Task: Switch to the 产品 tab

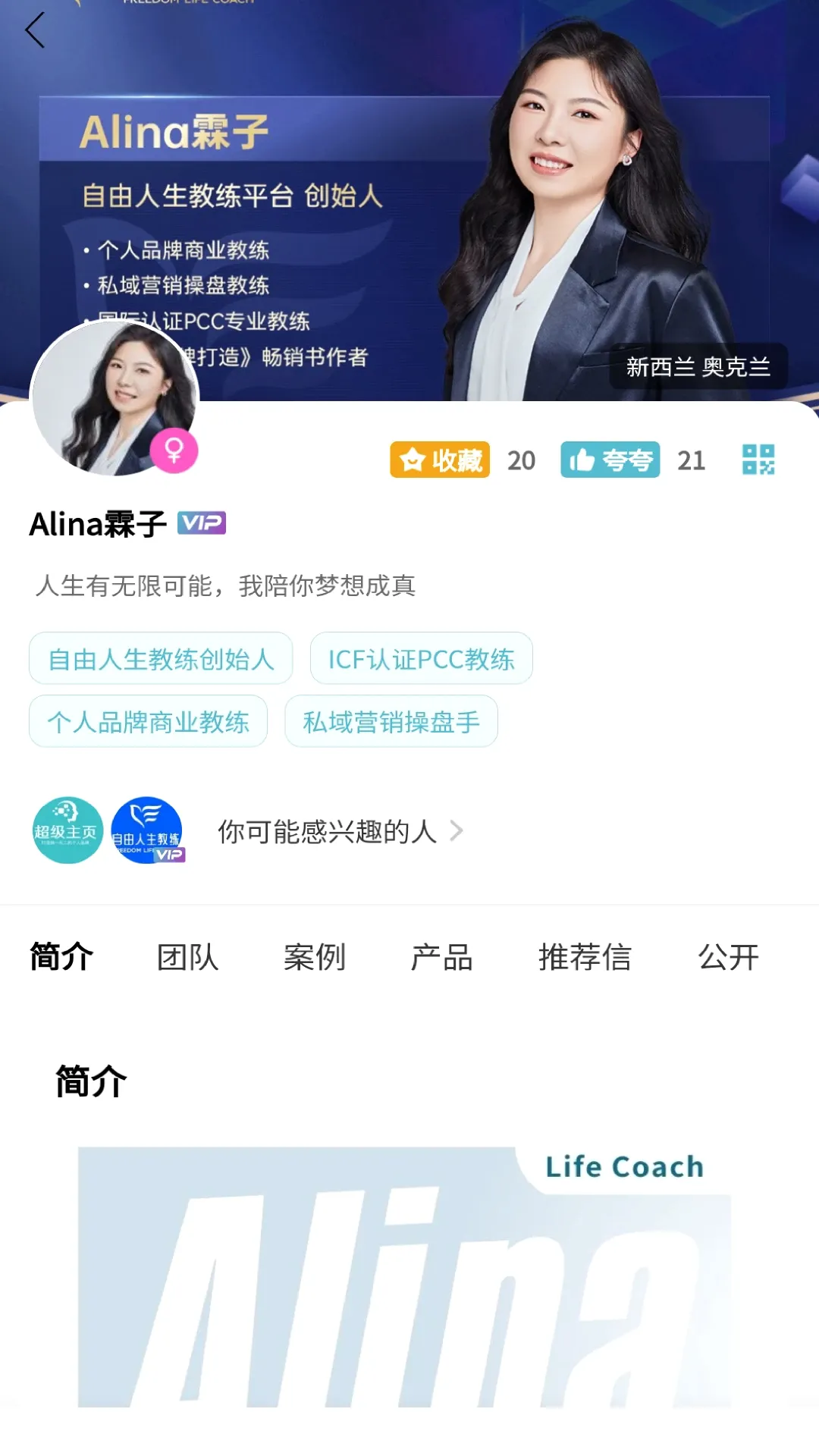Action: click(441, 957)
